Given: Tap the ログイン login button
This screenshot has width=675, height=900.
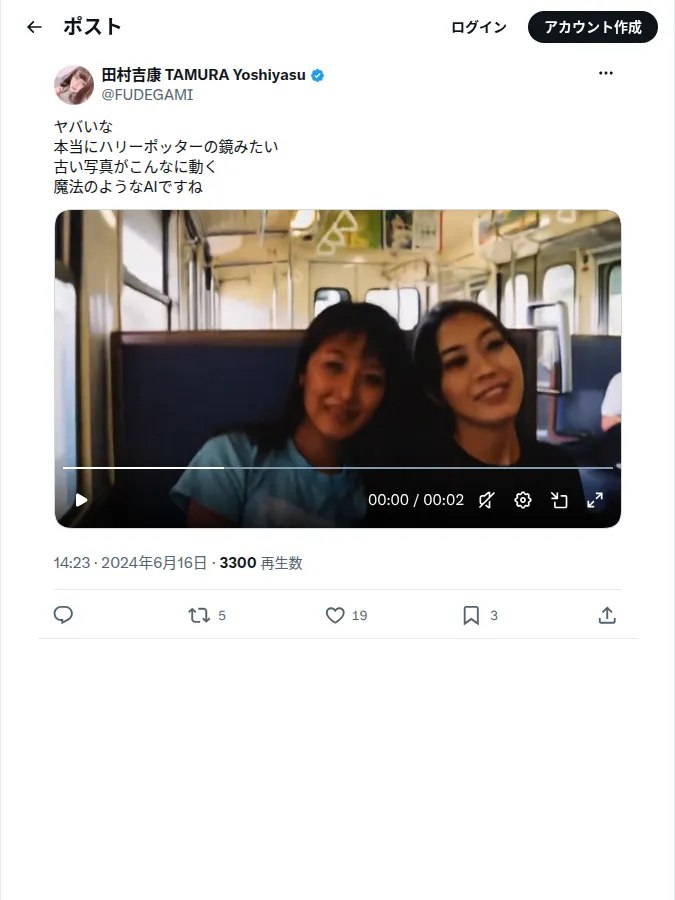Looking at the screenshot, I should click(479, 27).
